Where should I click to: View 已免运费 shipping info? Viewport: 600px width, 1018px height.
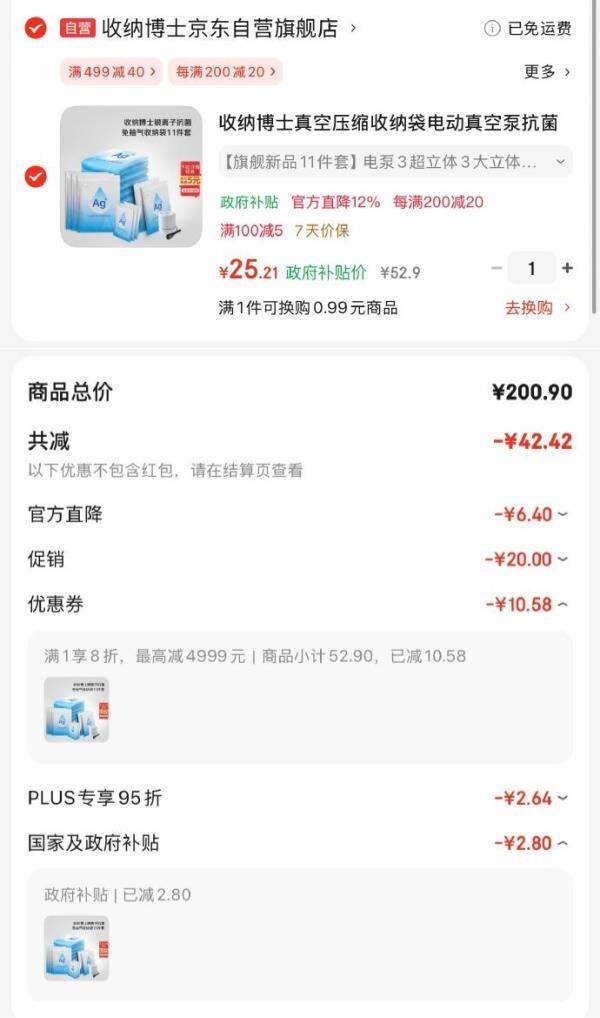pos(528,29)
